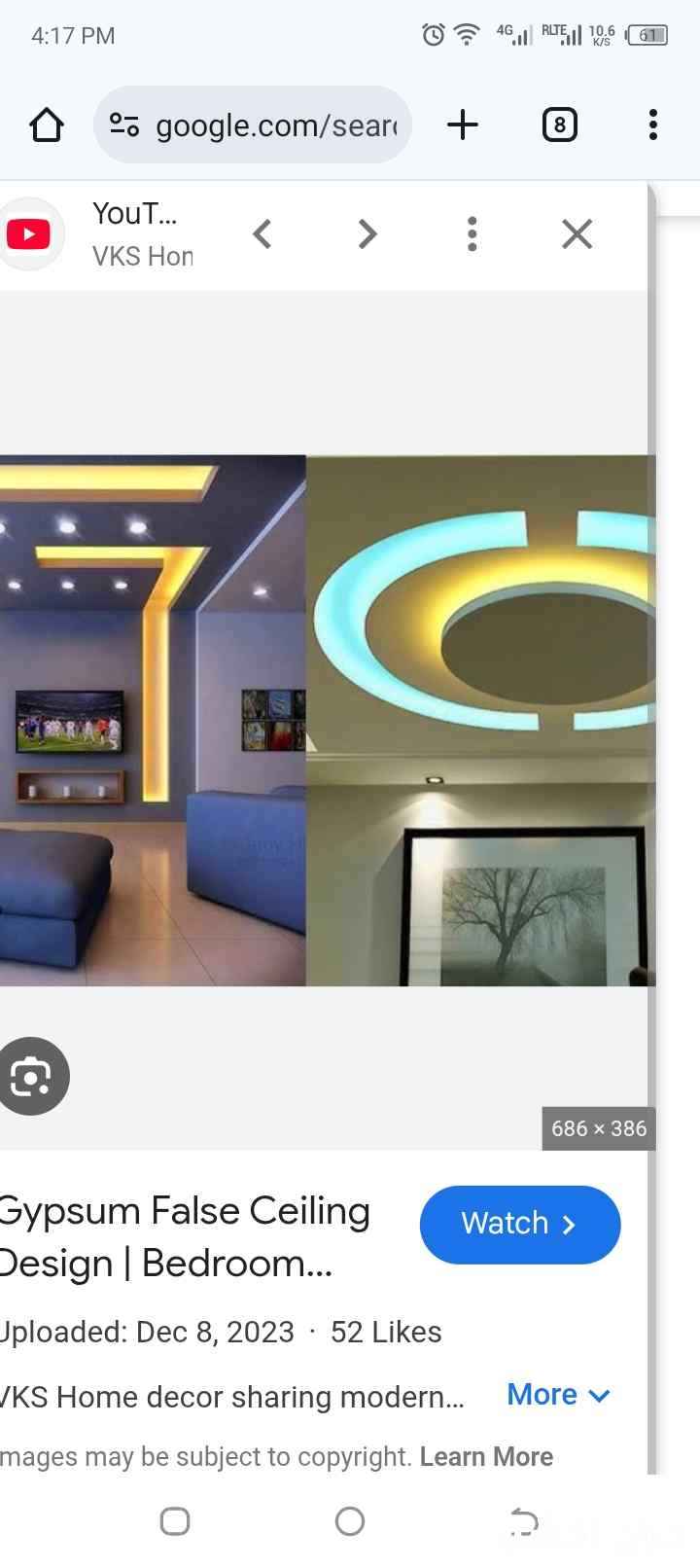The image size is (700, 1568).
Task: Show the next image result
Action: (367, 234)
